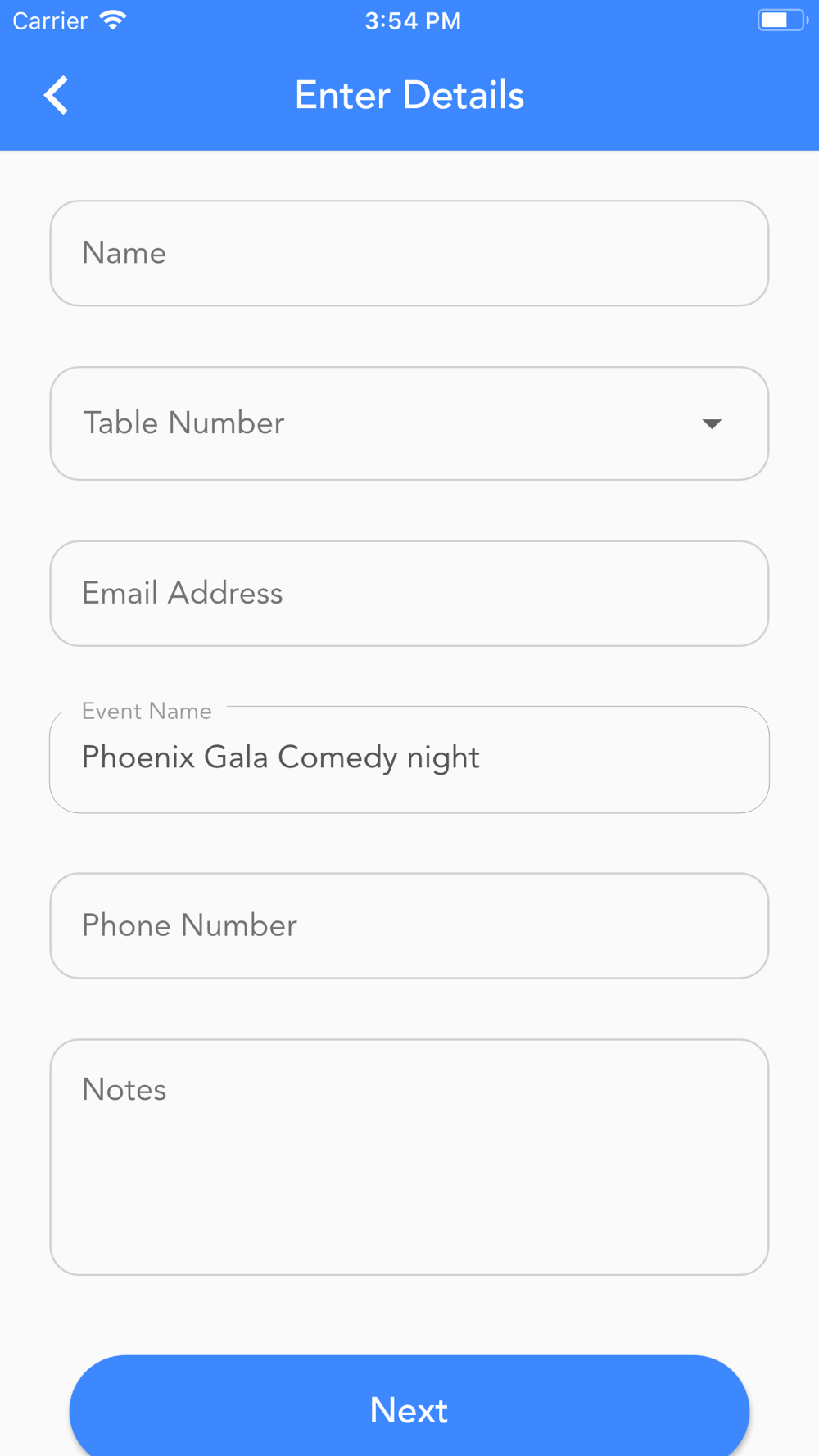The height and width of the screenshot is (1456, 819).
Task: Select the Email Address field
Action: tap(409, 594)
